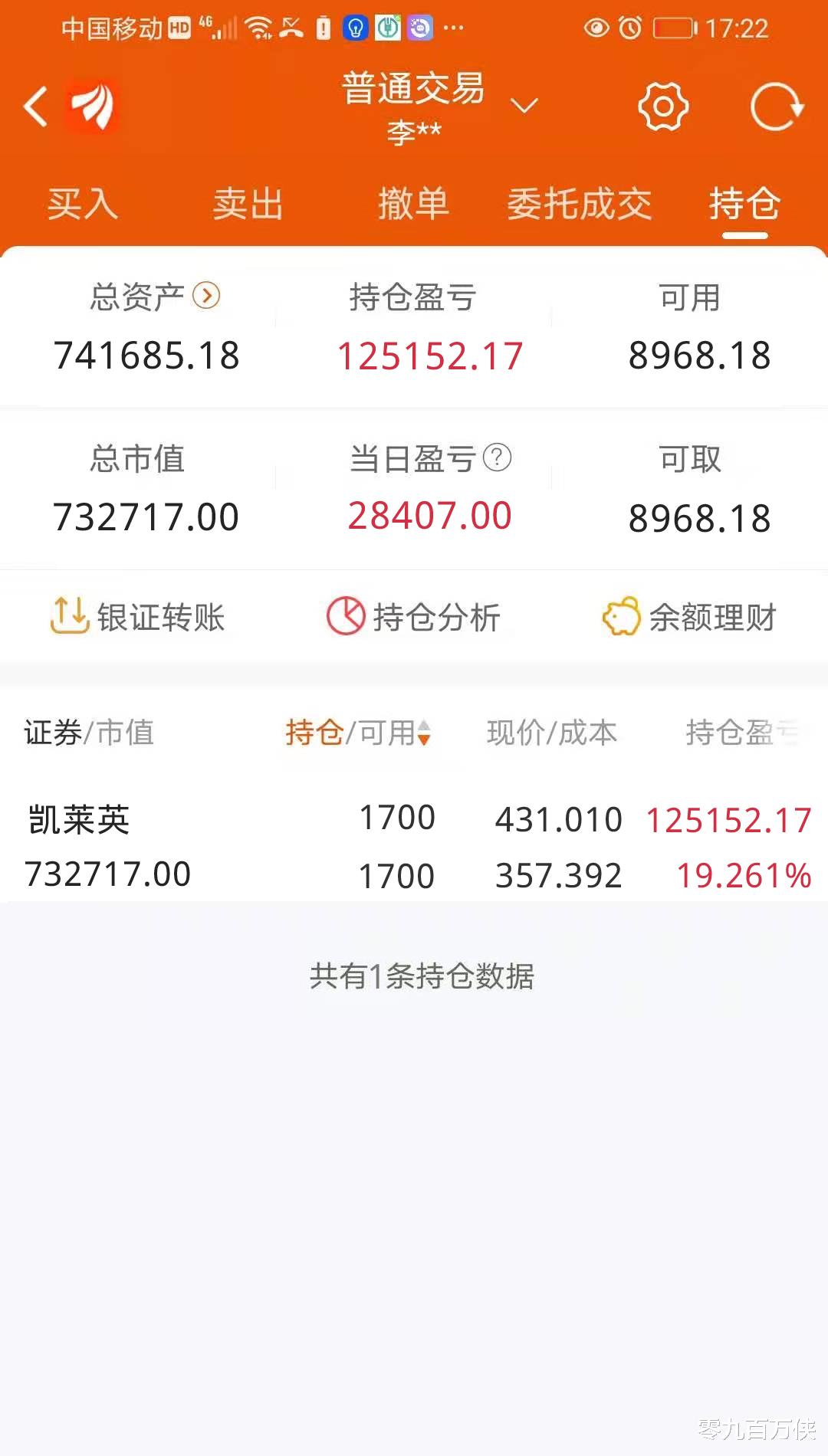Viewport: 828px width, 1456px height.
Task: Open the app settings gear
Action: click(x=662, y=106)
